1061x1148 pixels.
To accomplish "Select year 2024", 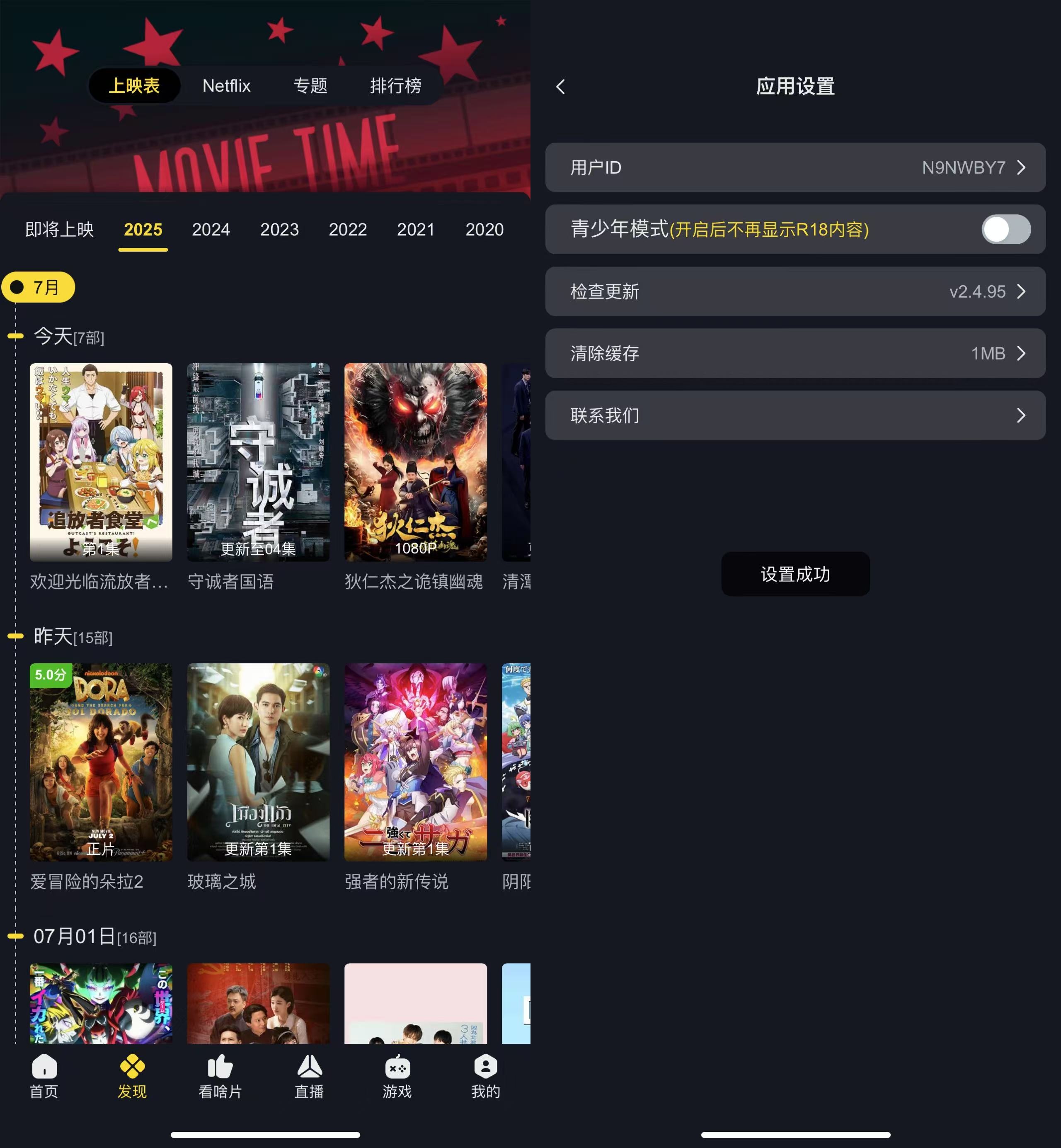I will [x=211, y=229].
